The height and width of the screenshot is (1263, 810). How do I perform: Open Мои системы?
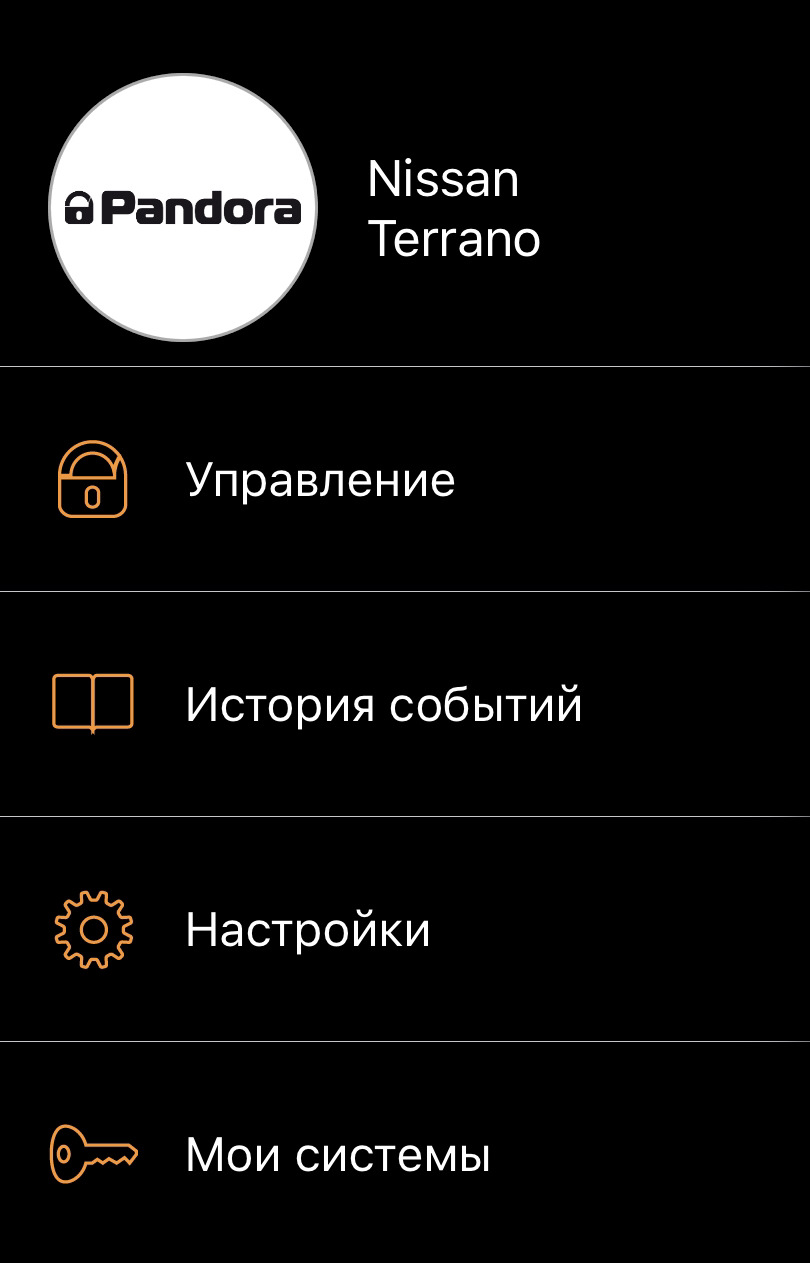[338, 1155]
